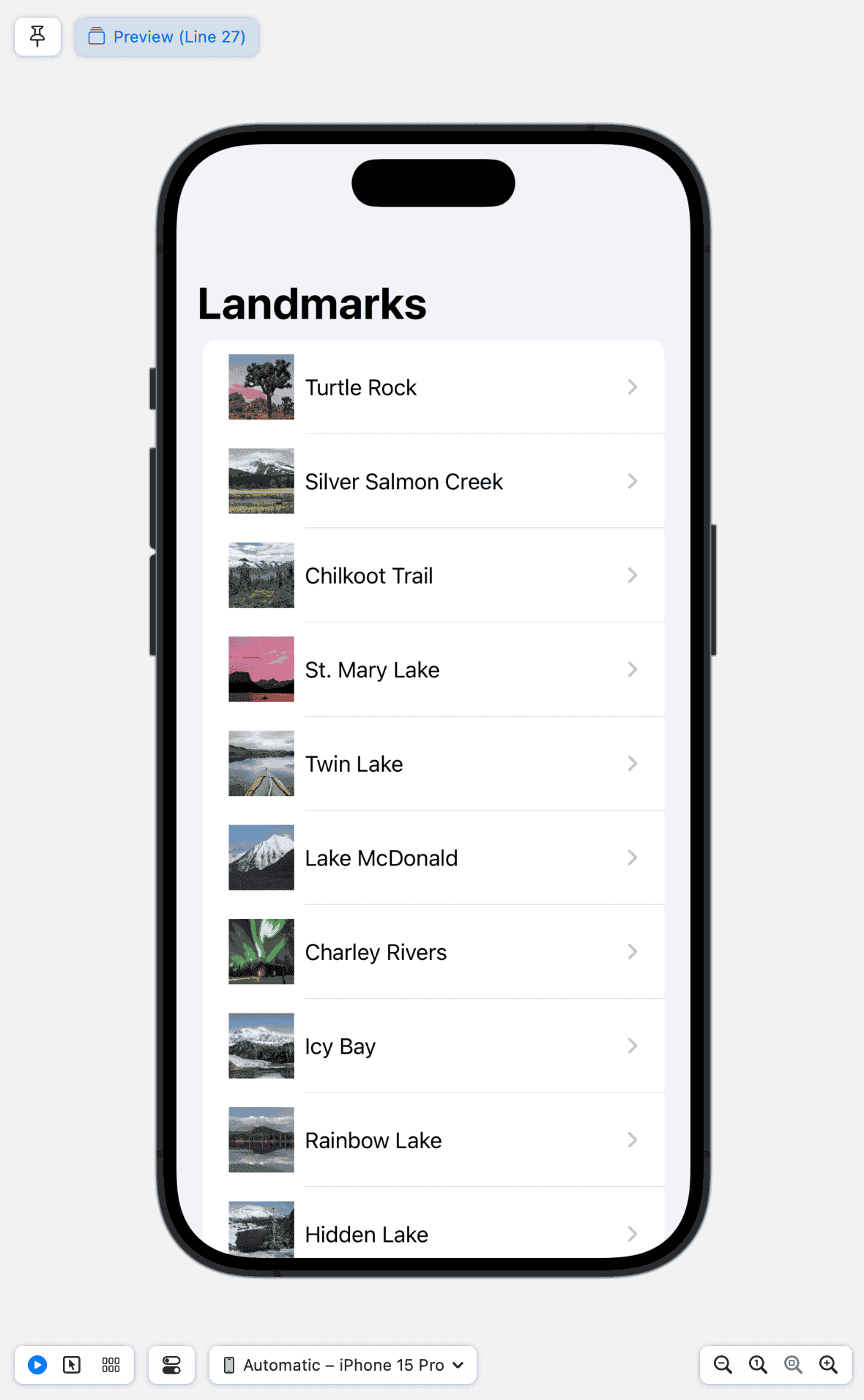This screenshot has width=864, height=1400.
Task: Pin the preview with the pin icon
Action: [37, 36]
